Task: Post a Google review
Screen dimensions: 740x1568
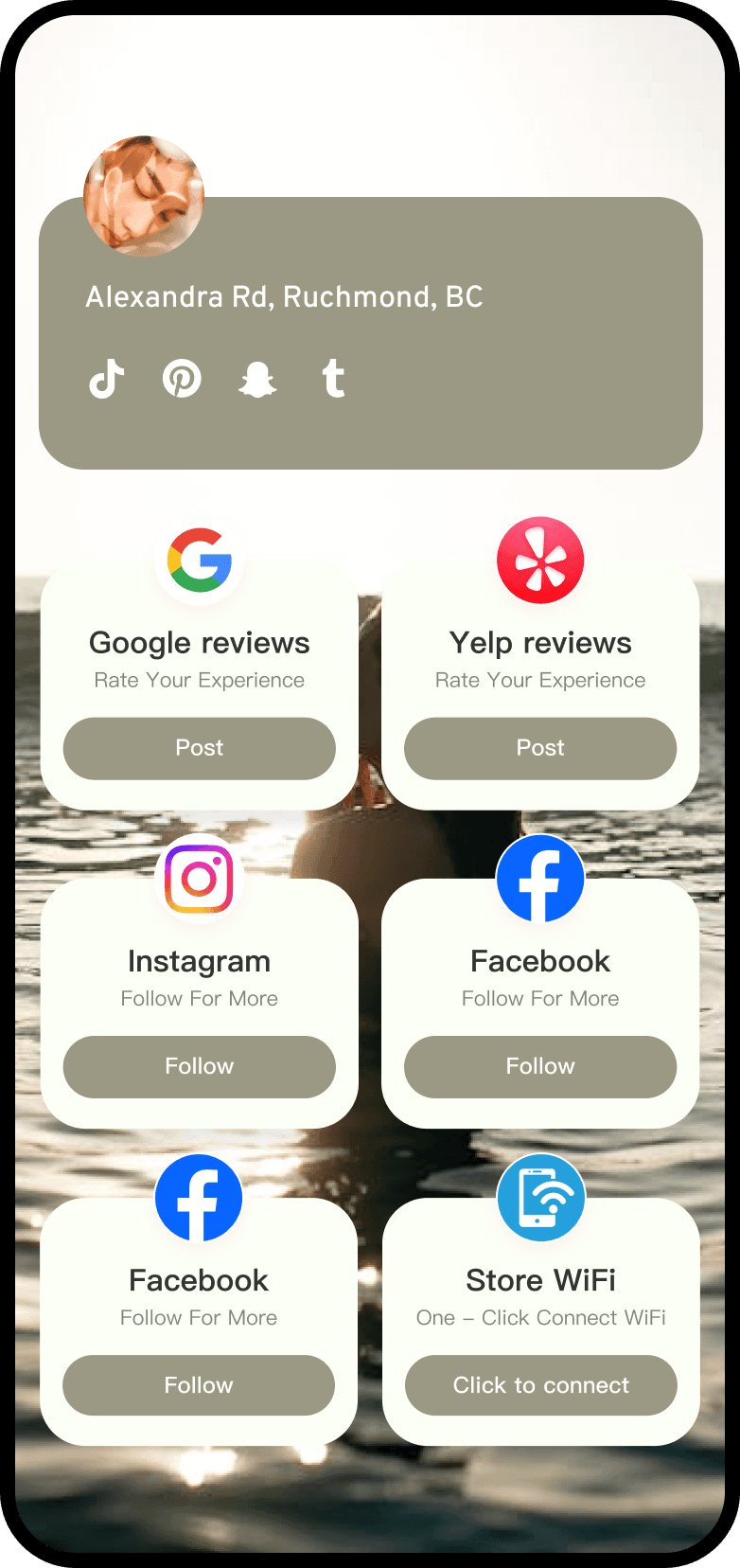Action: 199,748
